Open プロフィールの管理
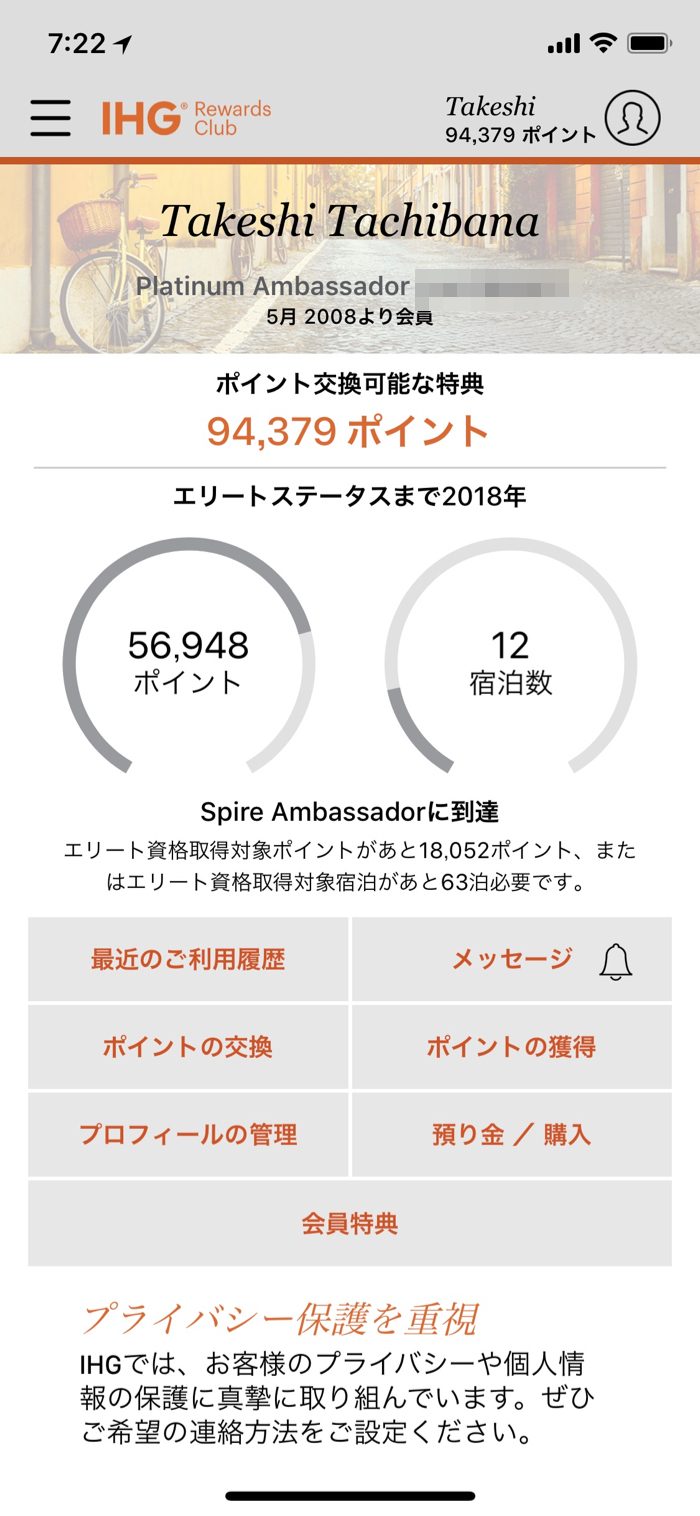 coord(188,1135)
